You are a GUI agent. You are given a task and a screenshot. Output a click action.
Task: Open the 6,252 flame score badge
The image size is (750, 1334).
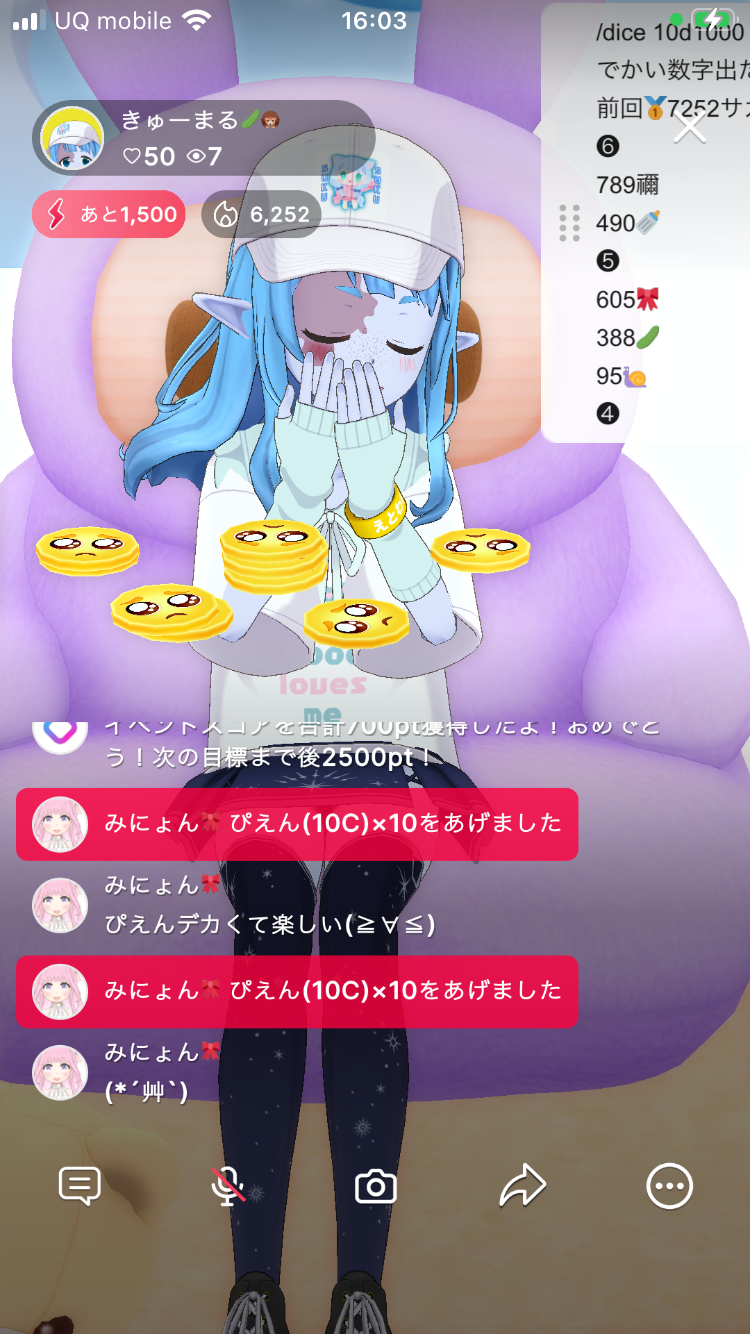262,214
